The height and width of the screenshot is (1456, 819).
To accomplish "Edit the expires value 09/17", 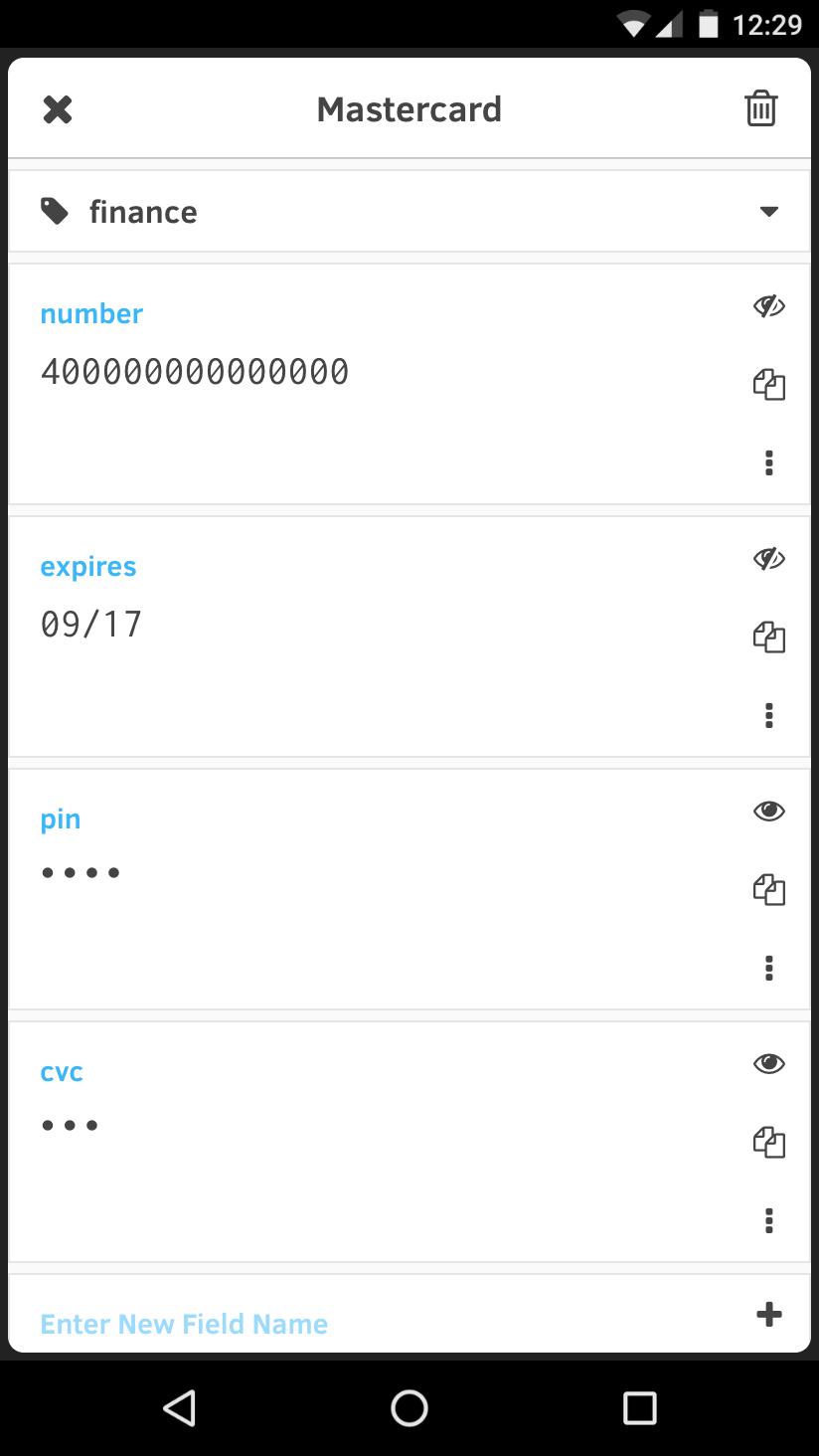I will (91, 625).
